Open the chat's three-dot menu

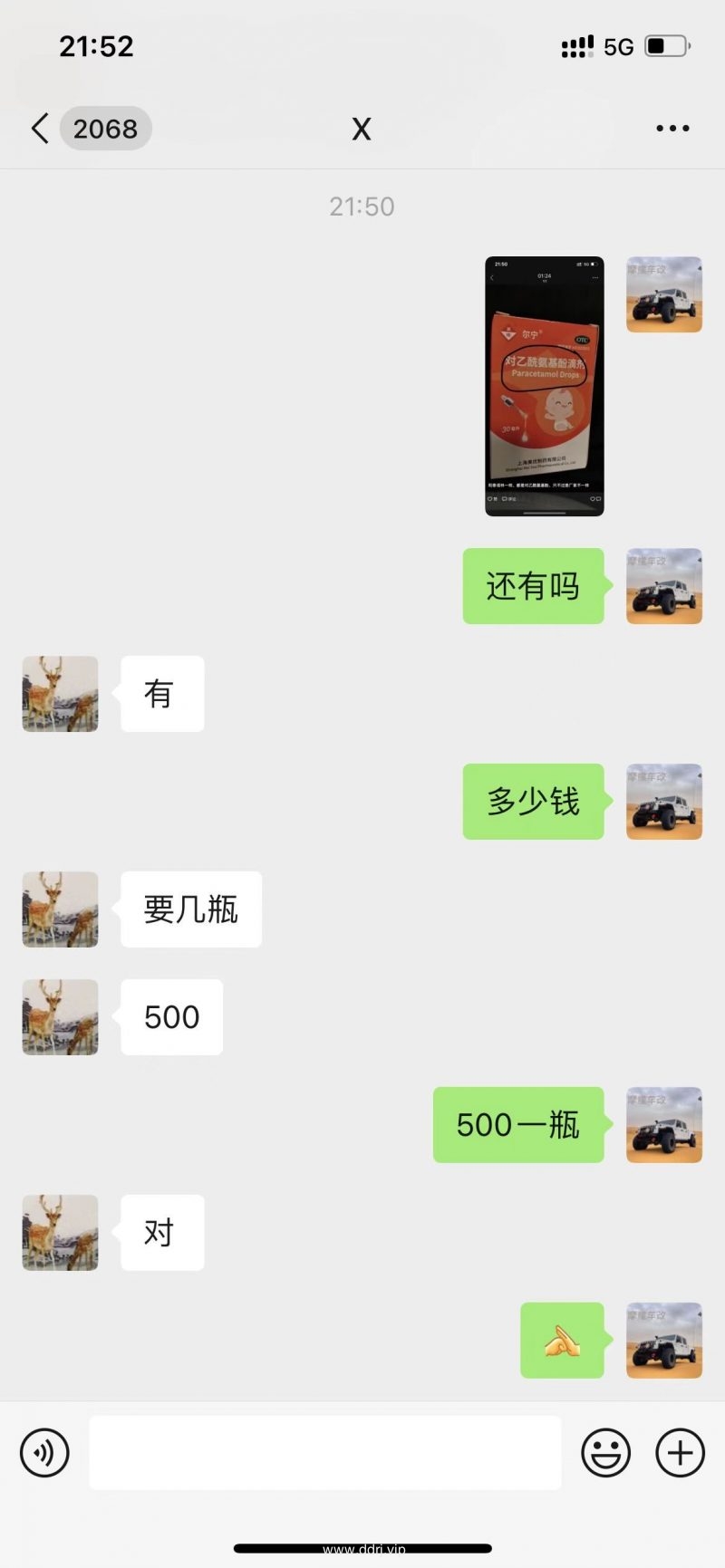coord(672,129)
